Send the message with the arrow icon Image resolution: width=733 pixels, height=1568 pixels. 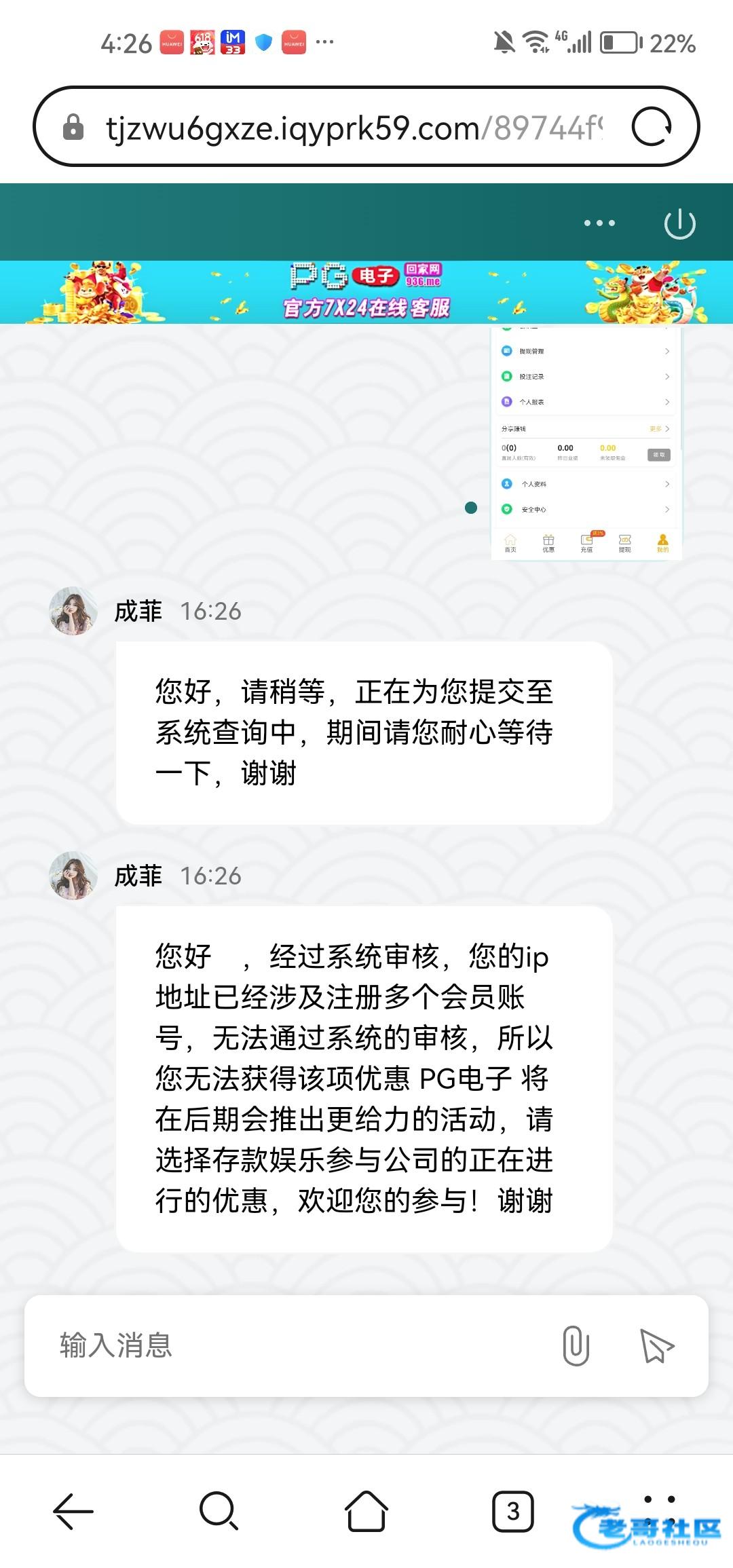(656, 1345)
